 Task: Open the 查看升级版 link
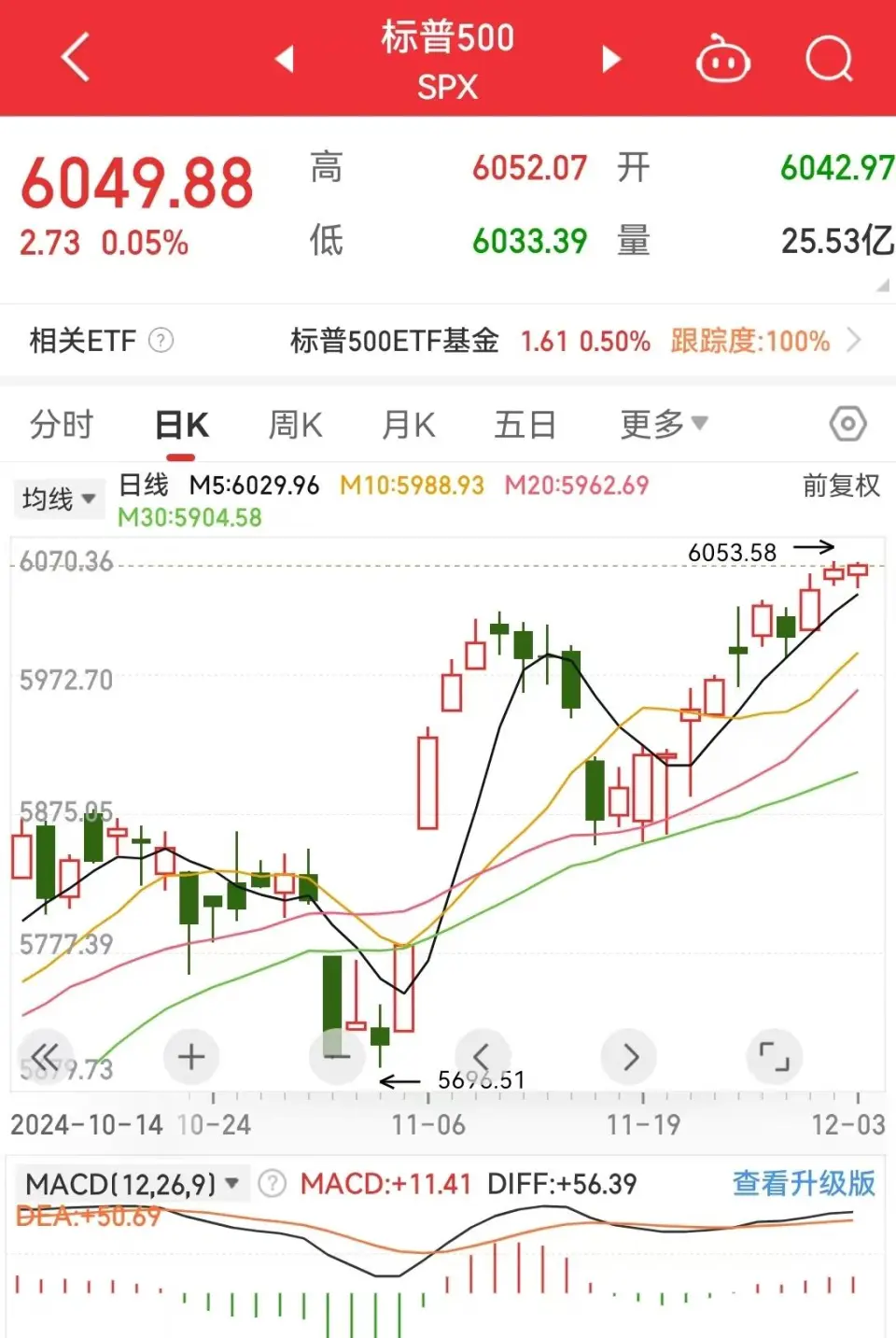pos(804,1184)
